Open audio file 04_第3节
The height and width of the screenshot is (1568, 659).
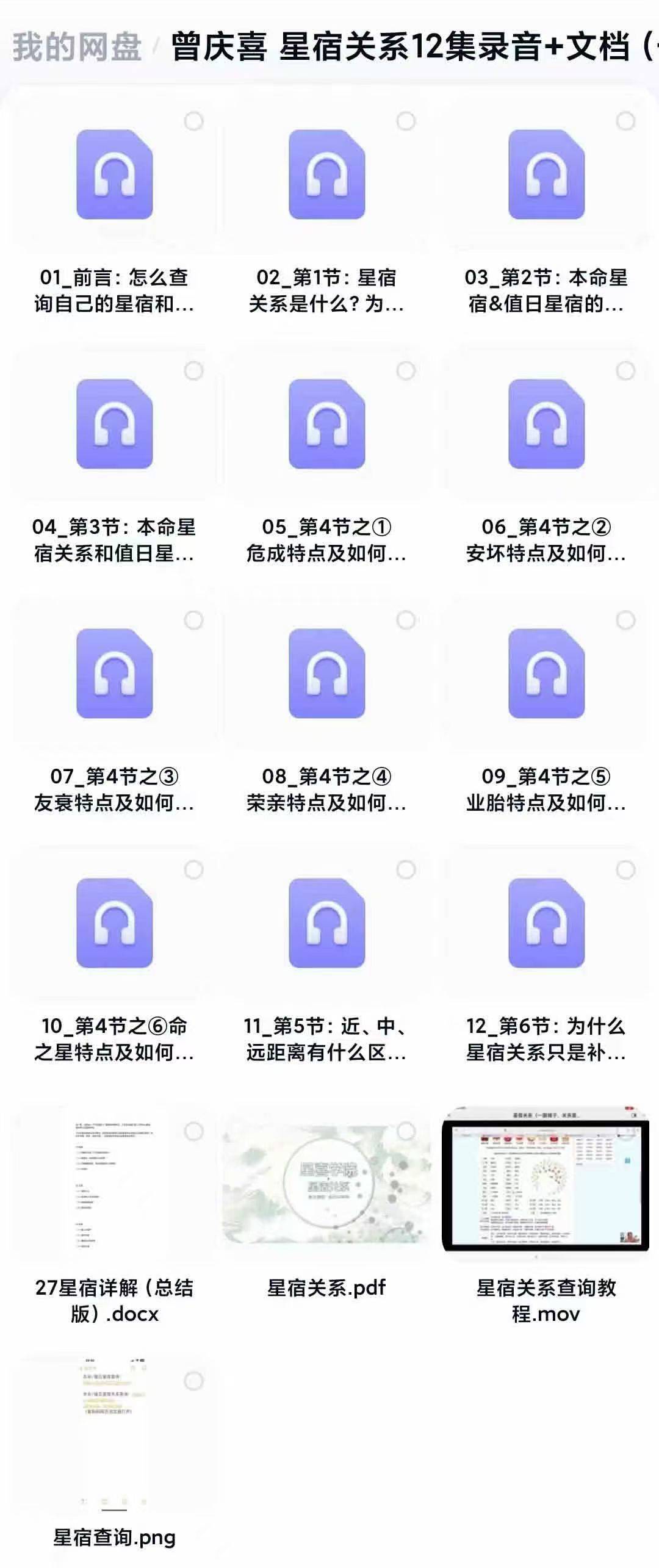click(114, 424)
